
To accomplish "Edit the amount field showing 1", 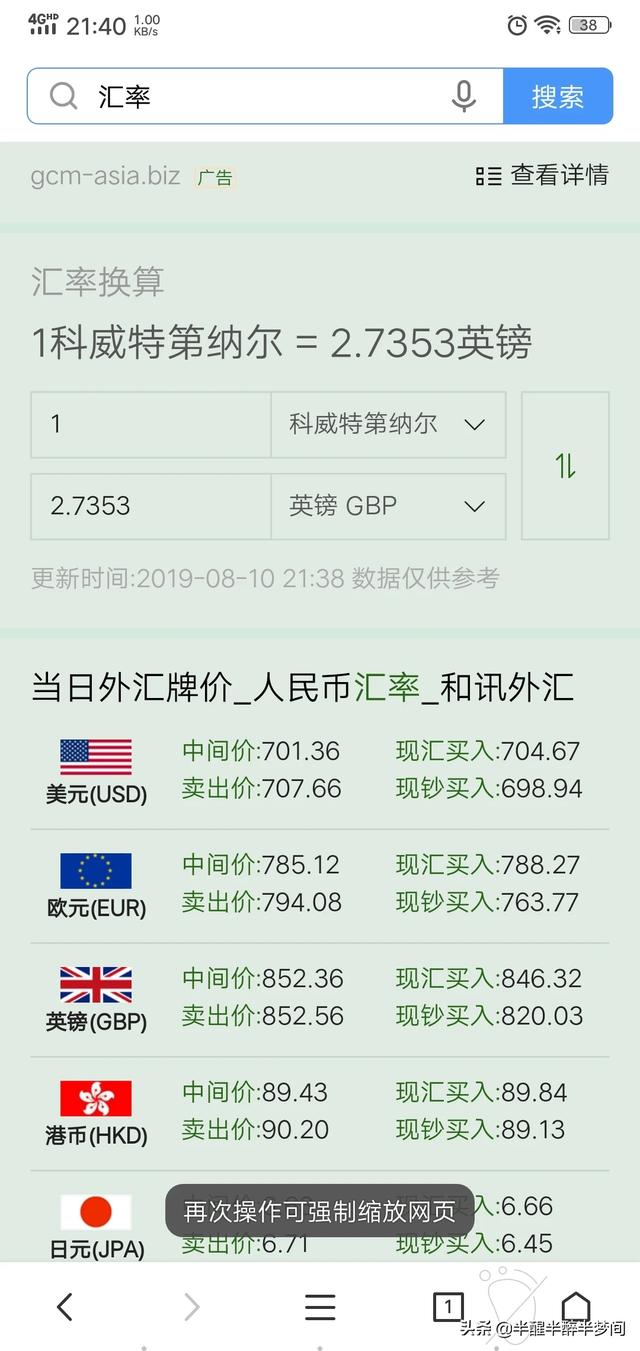I will click(151, 424).
